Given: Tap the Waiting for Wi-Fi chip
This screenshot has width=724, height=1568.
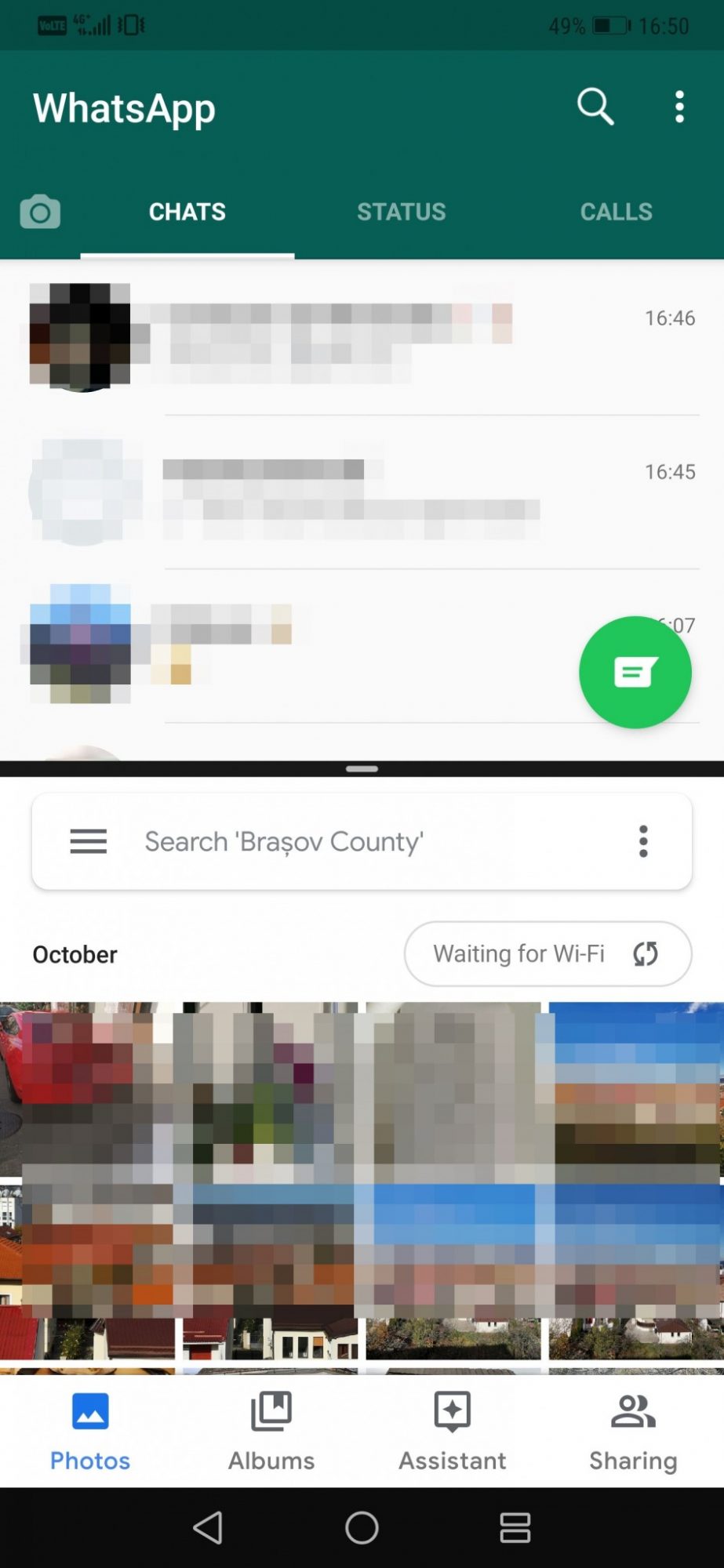Looking at the screenshot, I should point(547,953).
